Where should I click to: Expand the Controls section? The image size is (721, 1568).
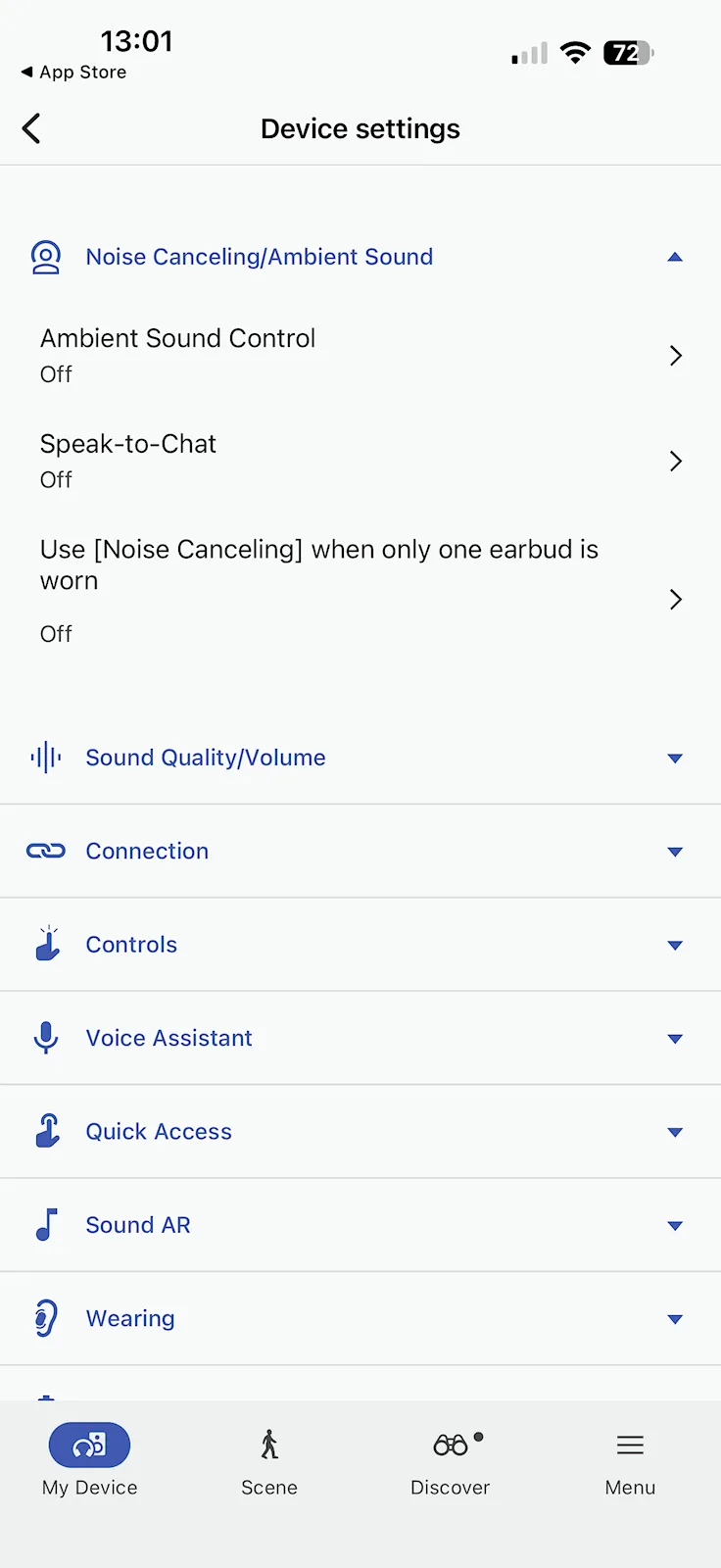point(359,945)
